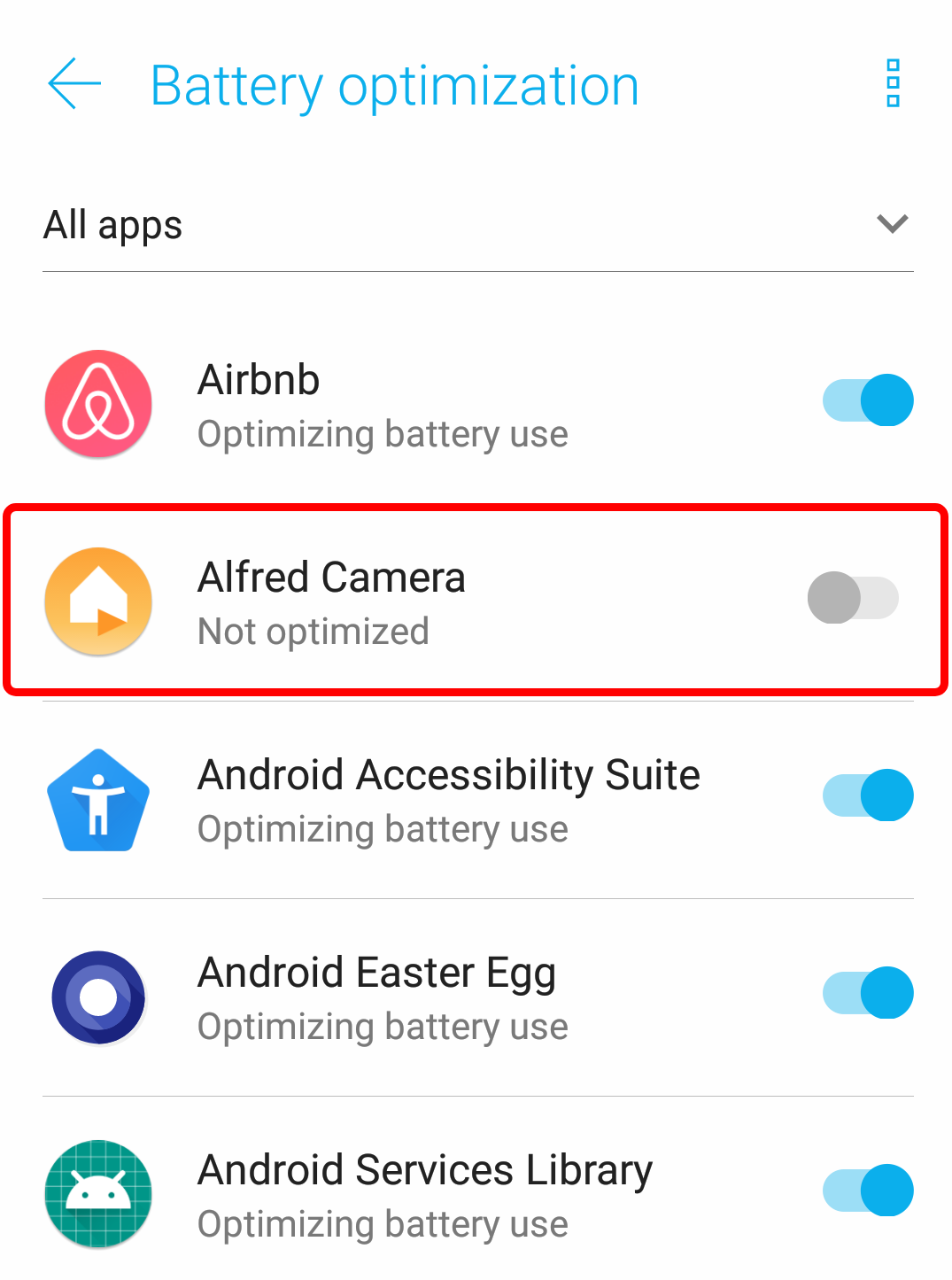Expand the All apps dropdown
This screenshot has width=952, height=1280.
click(892, 224)
